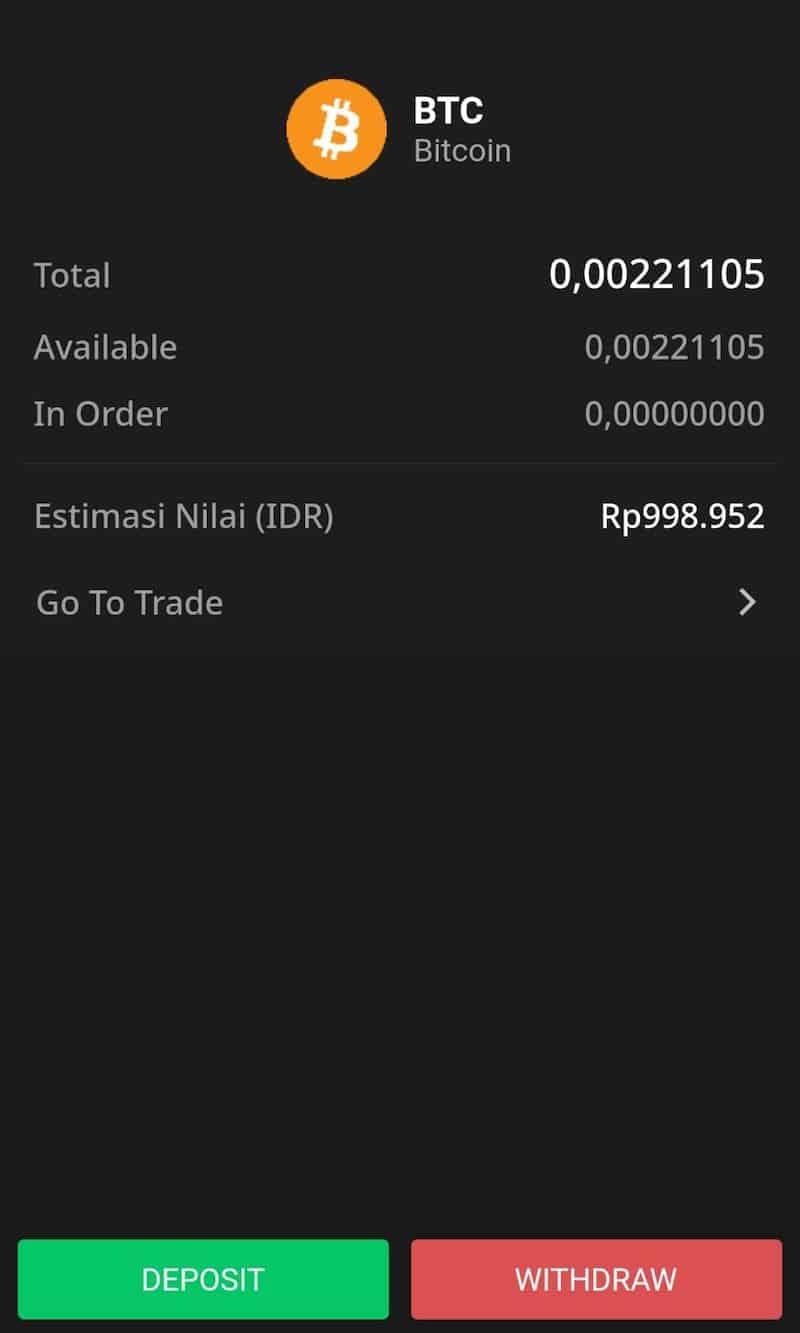This screenshot has width=800, height=1333.
Task: Expand the Go To Trade section
Action: (129, 602)
